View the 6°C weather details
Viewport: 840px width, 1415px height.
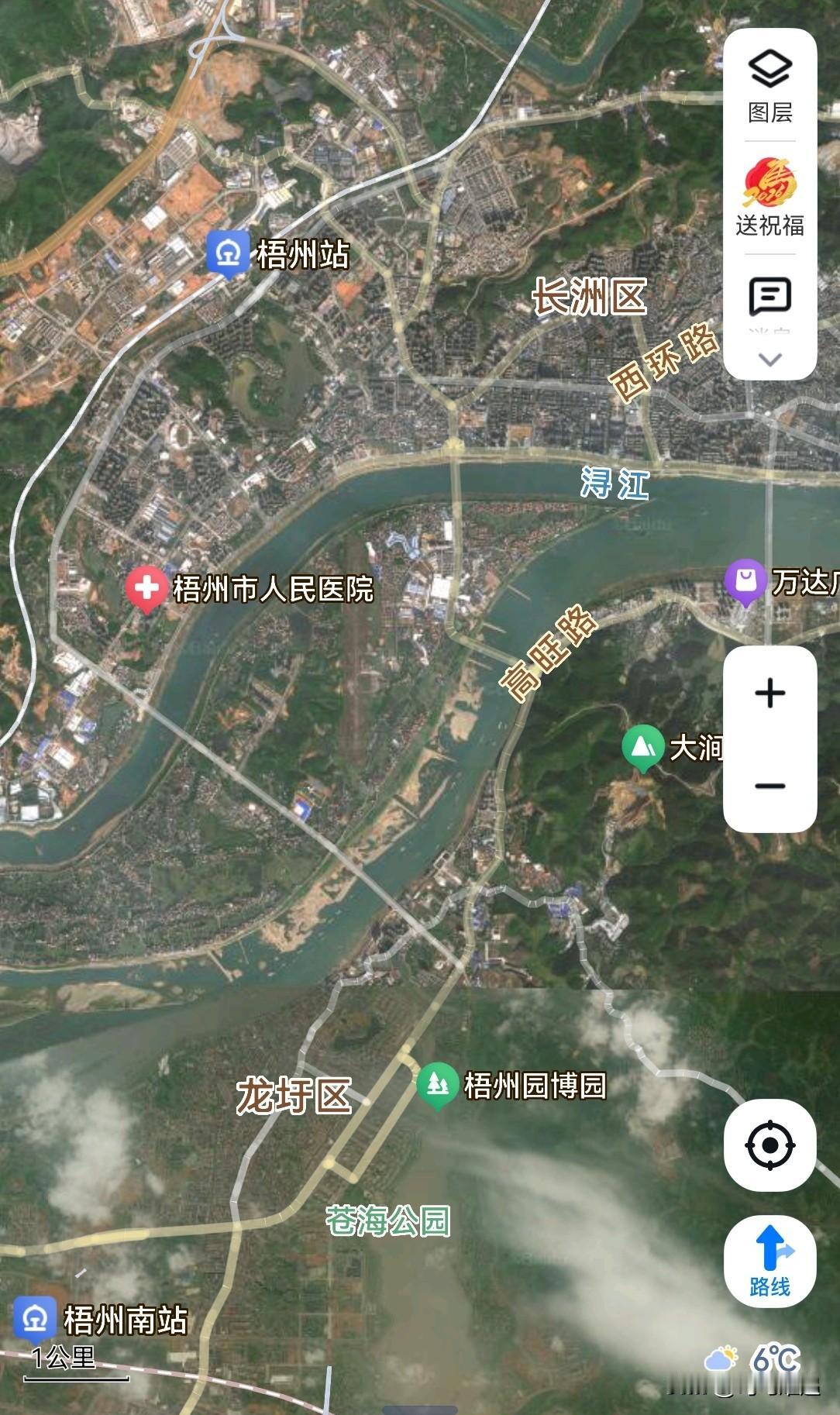(x=753, y=1359)
